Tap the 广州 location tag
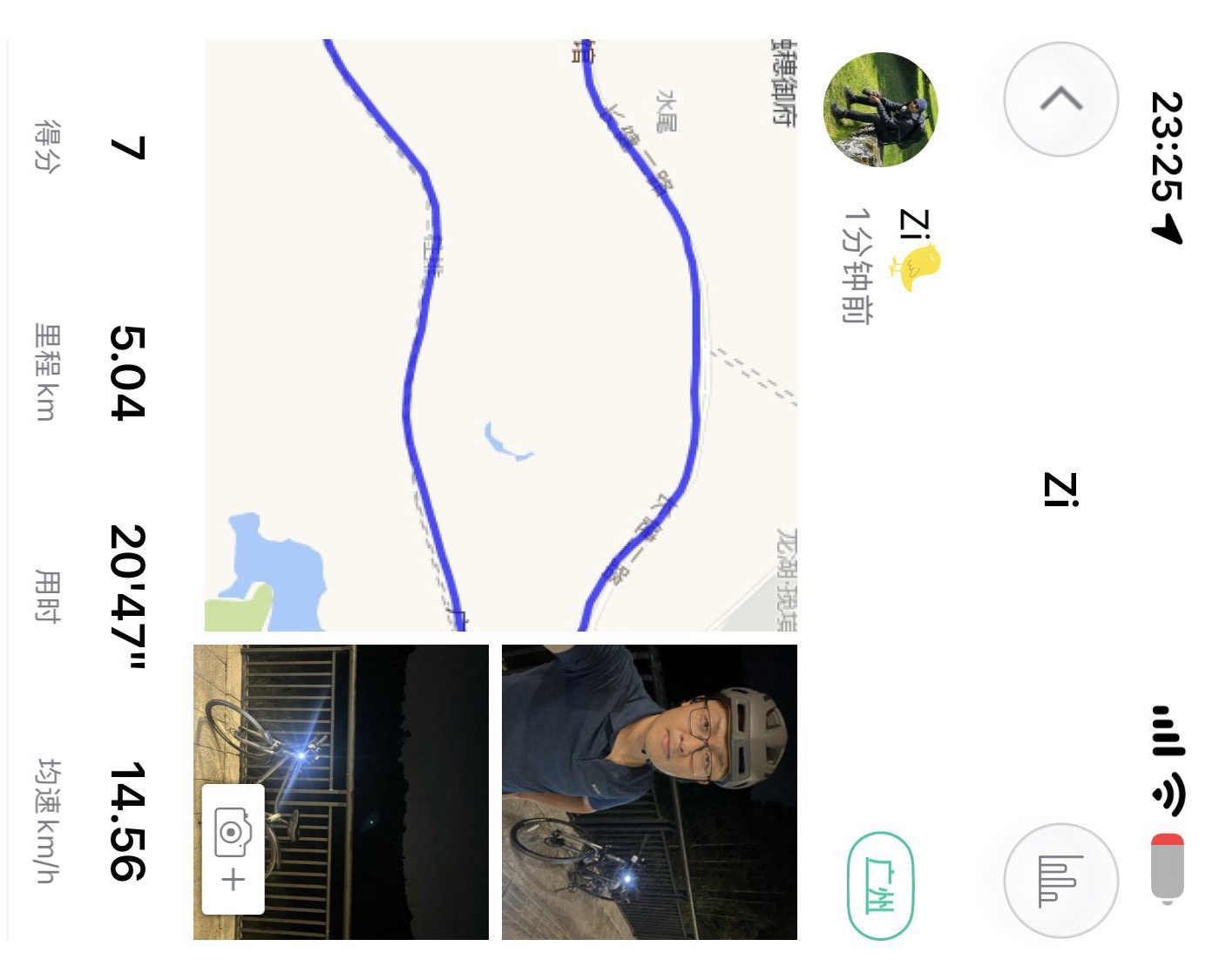 coord(880,886)
